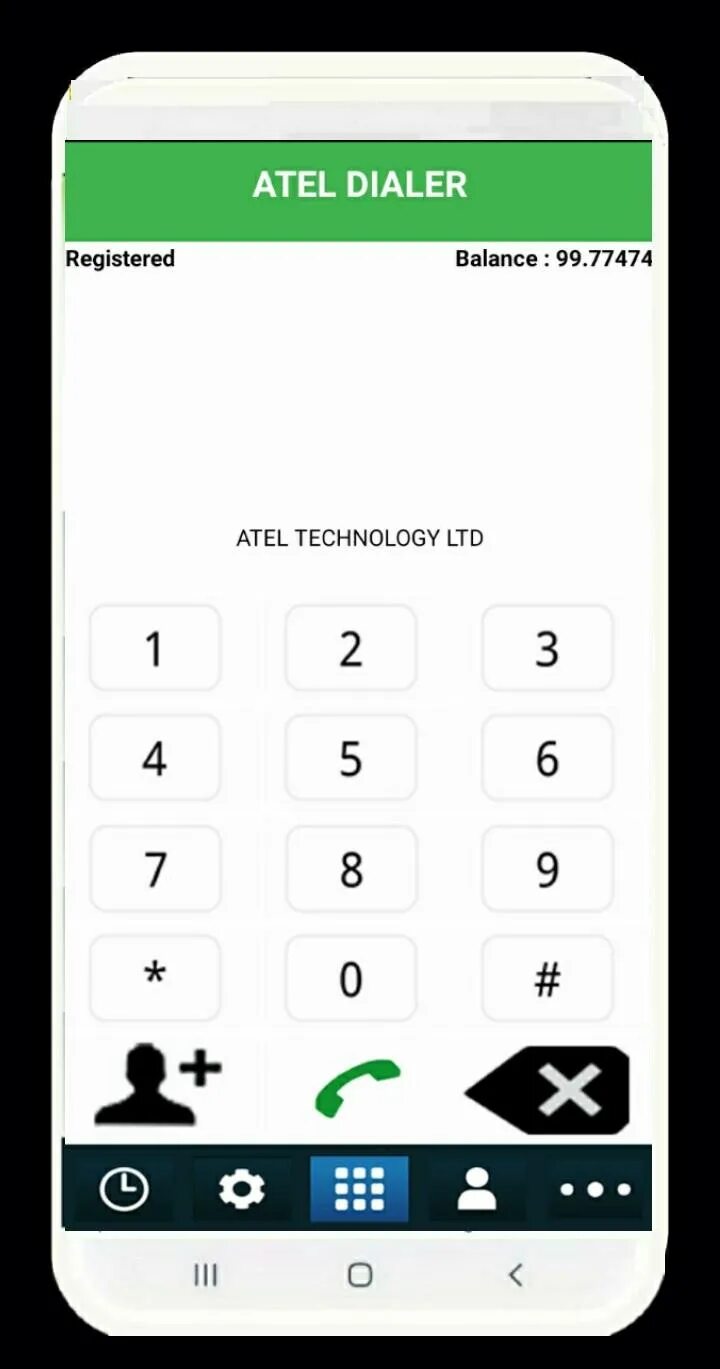Open the settings gear tab
This screenshot has height=1369, width=720.
coord(241,1189)
